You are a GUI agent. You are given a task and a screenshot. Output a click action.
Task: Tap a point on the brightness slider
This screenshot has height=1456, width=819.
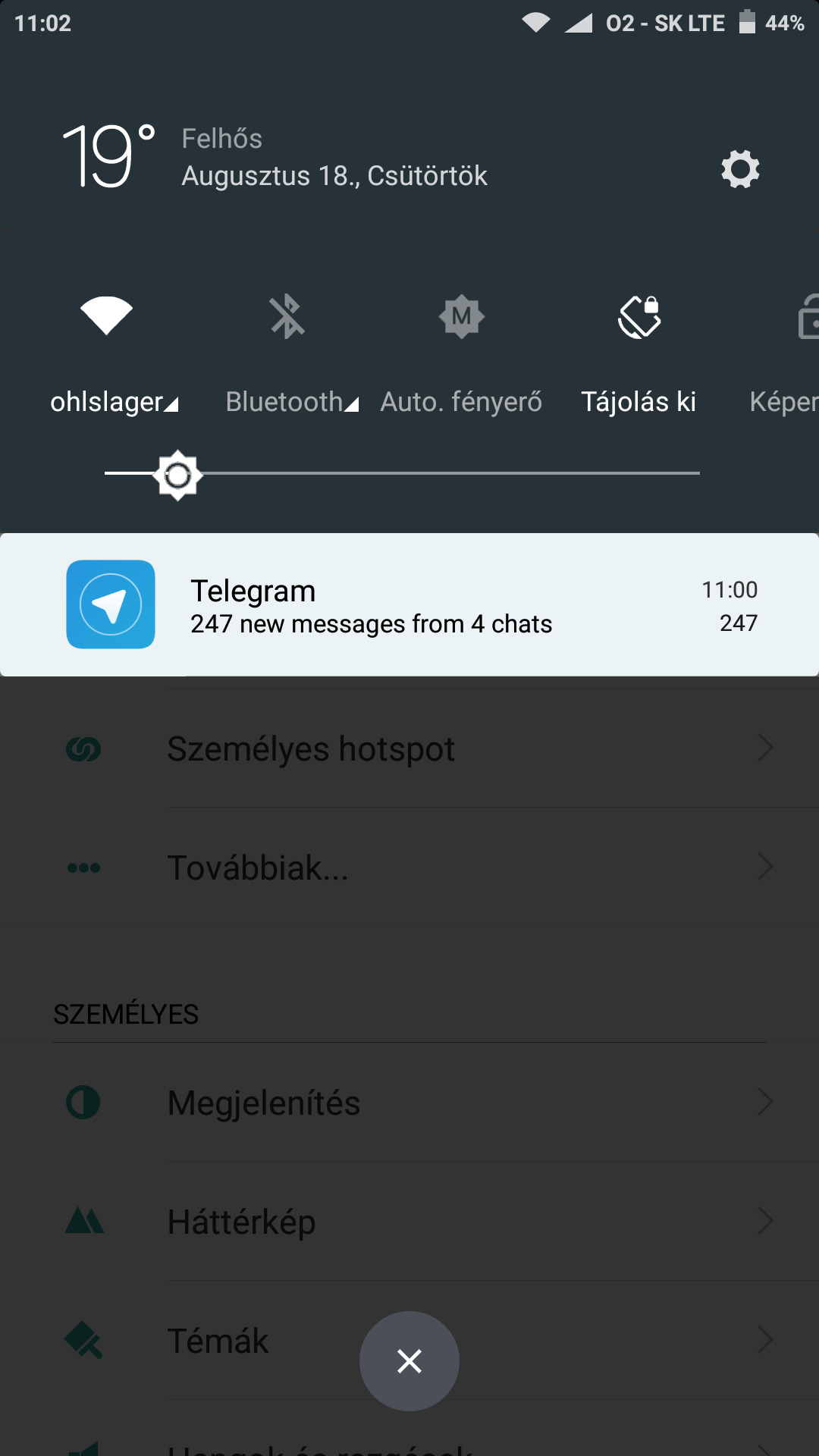[x=402, y=473]
